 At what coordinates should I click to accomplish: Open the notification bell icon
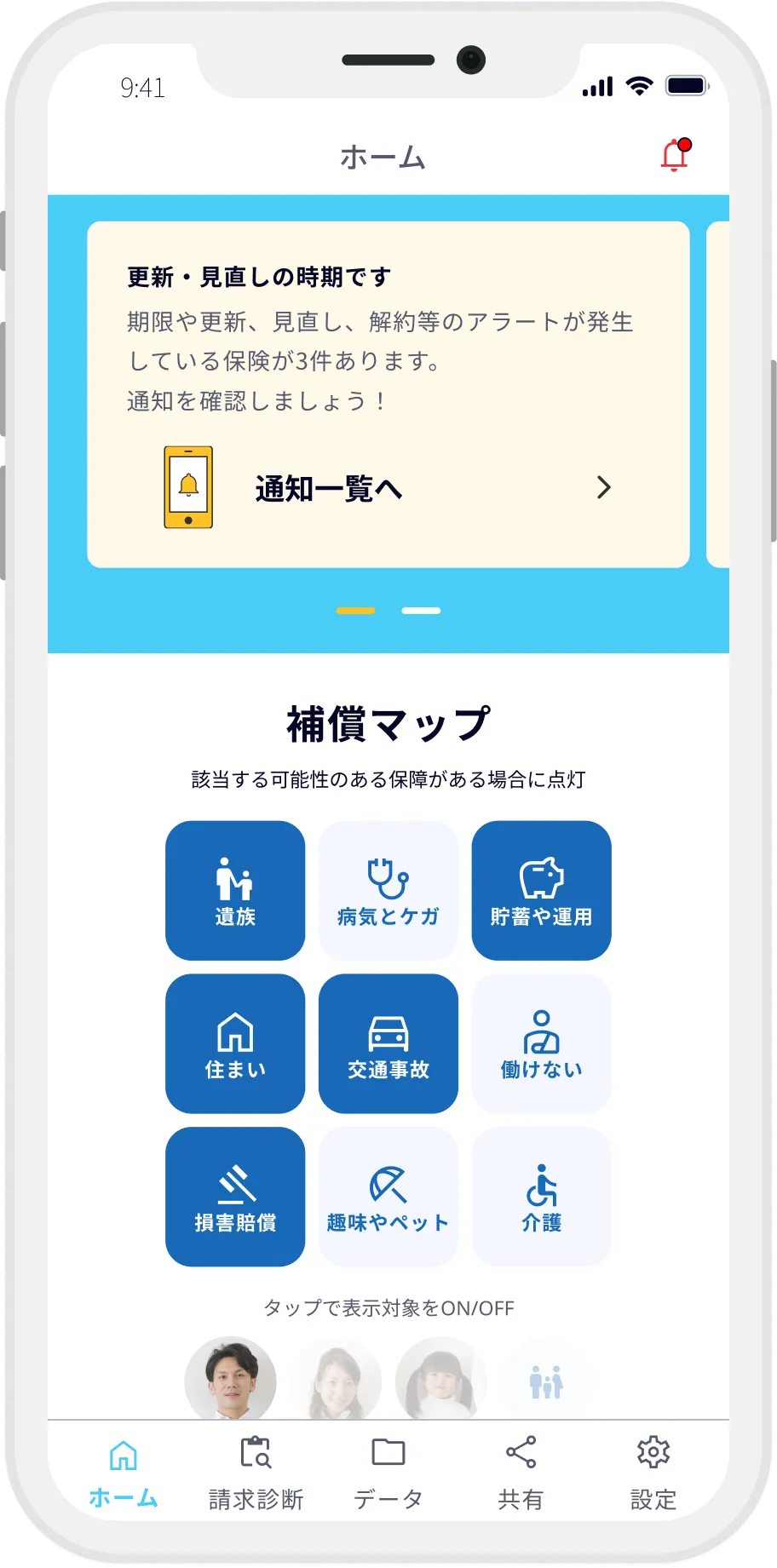pyautogui.click(x=673, y=157)
